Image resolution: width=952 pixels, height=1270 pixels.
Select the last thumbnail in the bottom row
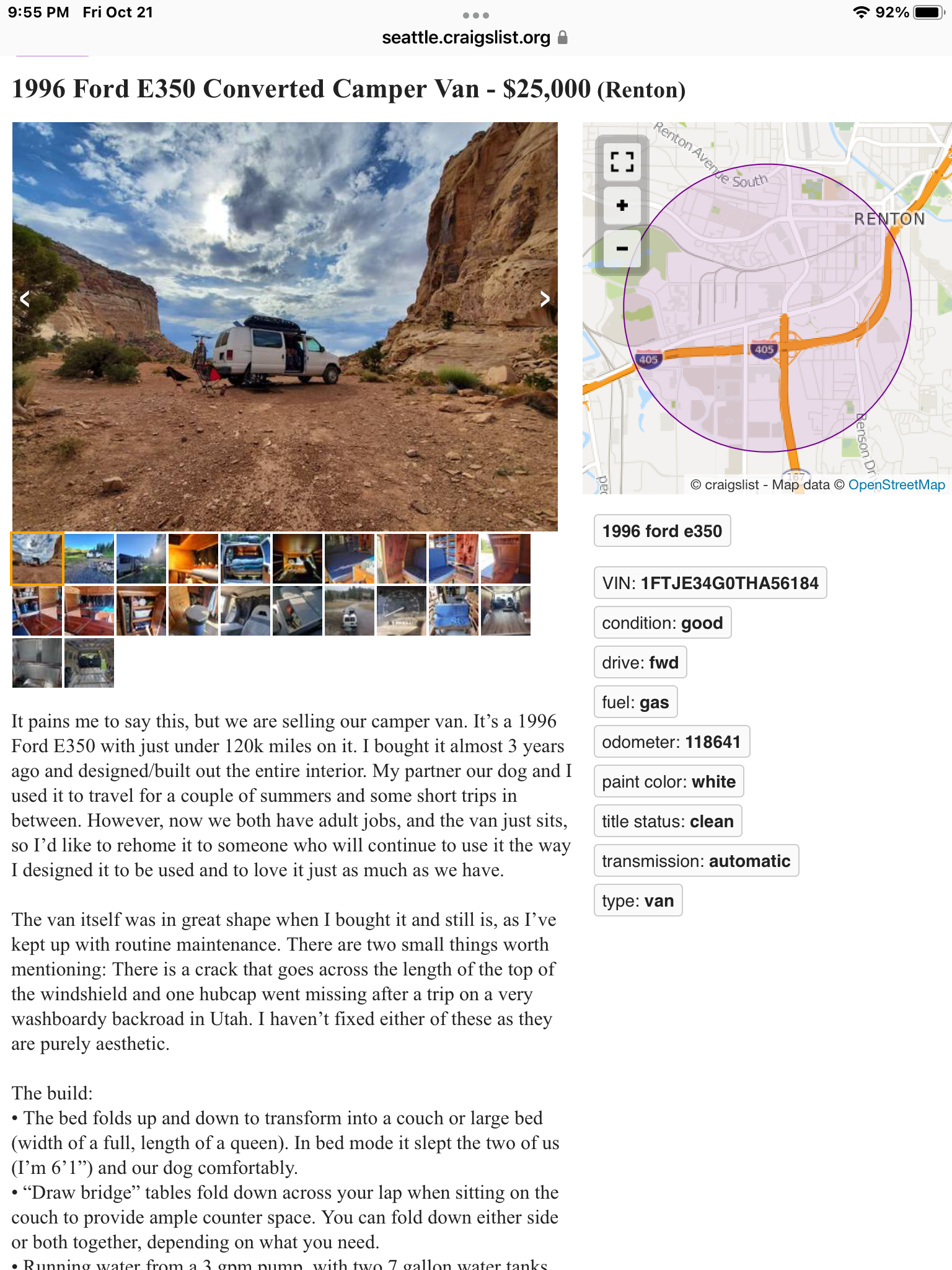pos(89,663)
